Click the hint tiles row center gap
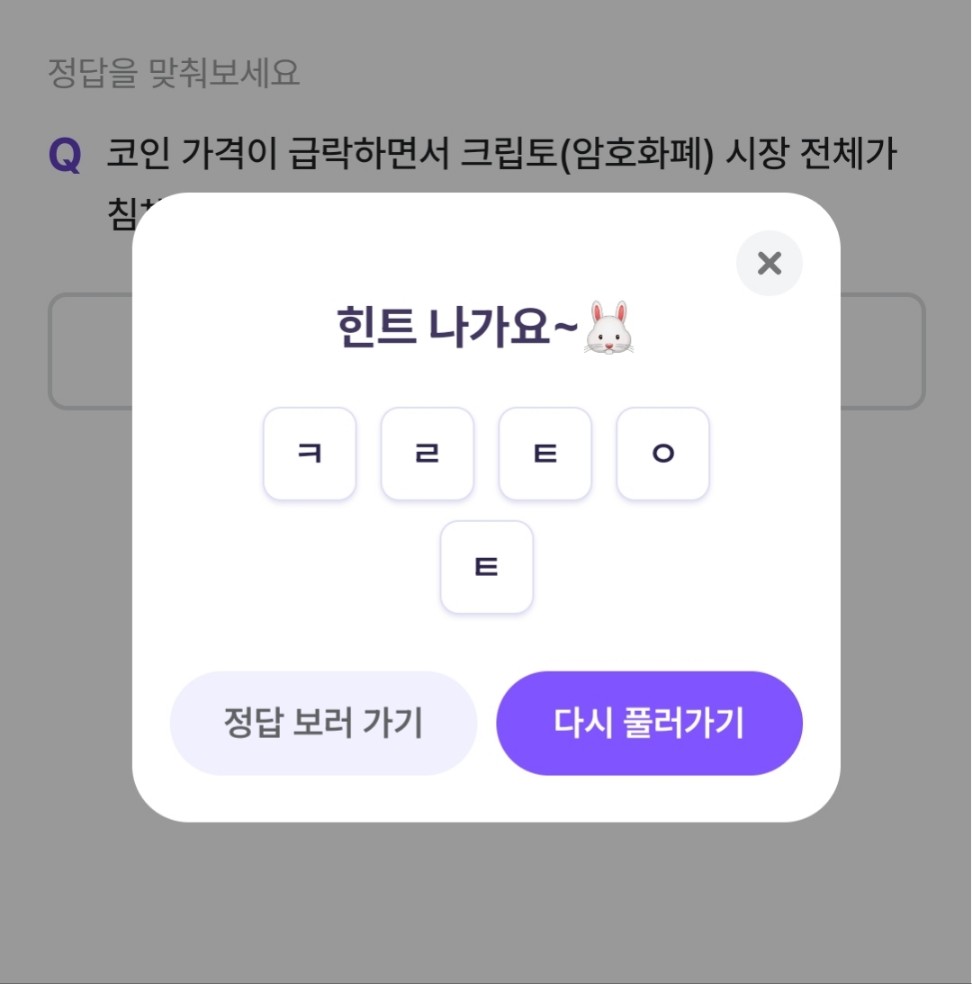The image size is (972, 984). click(487, 453)
